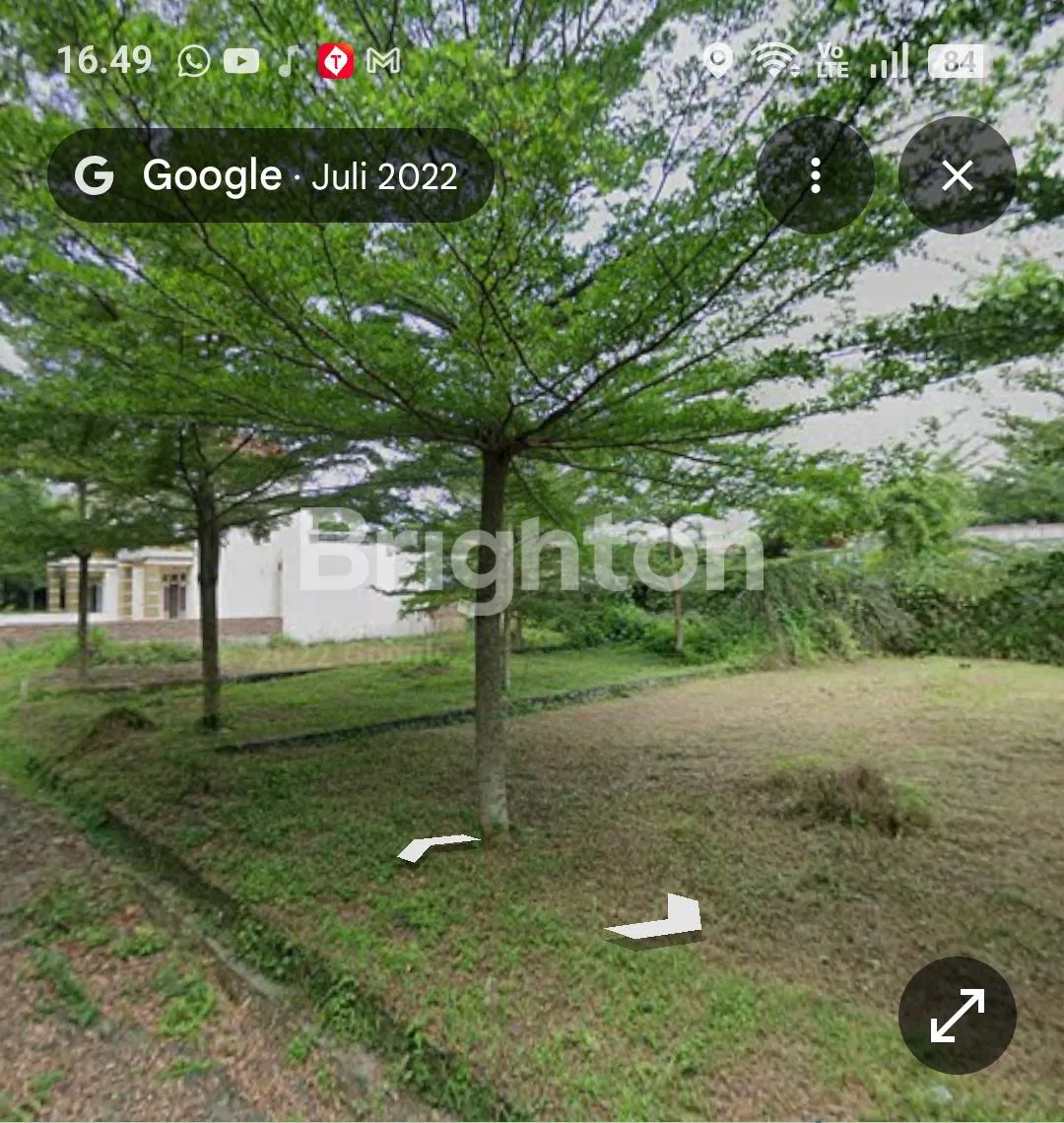Move along the right-pointing Street View arrow
The width and height of the screenshot is (1064, 1123).
pos(658,923)
